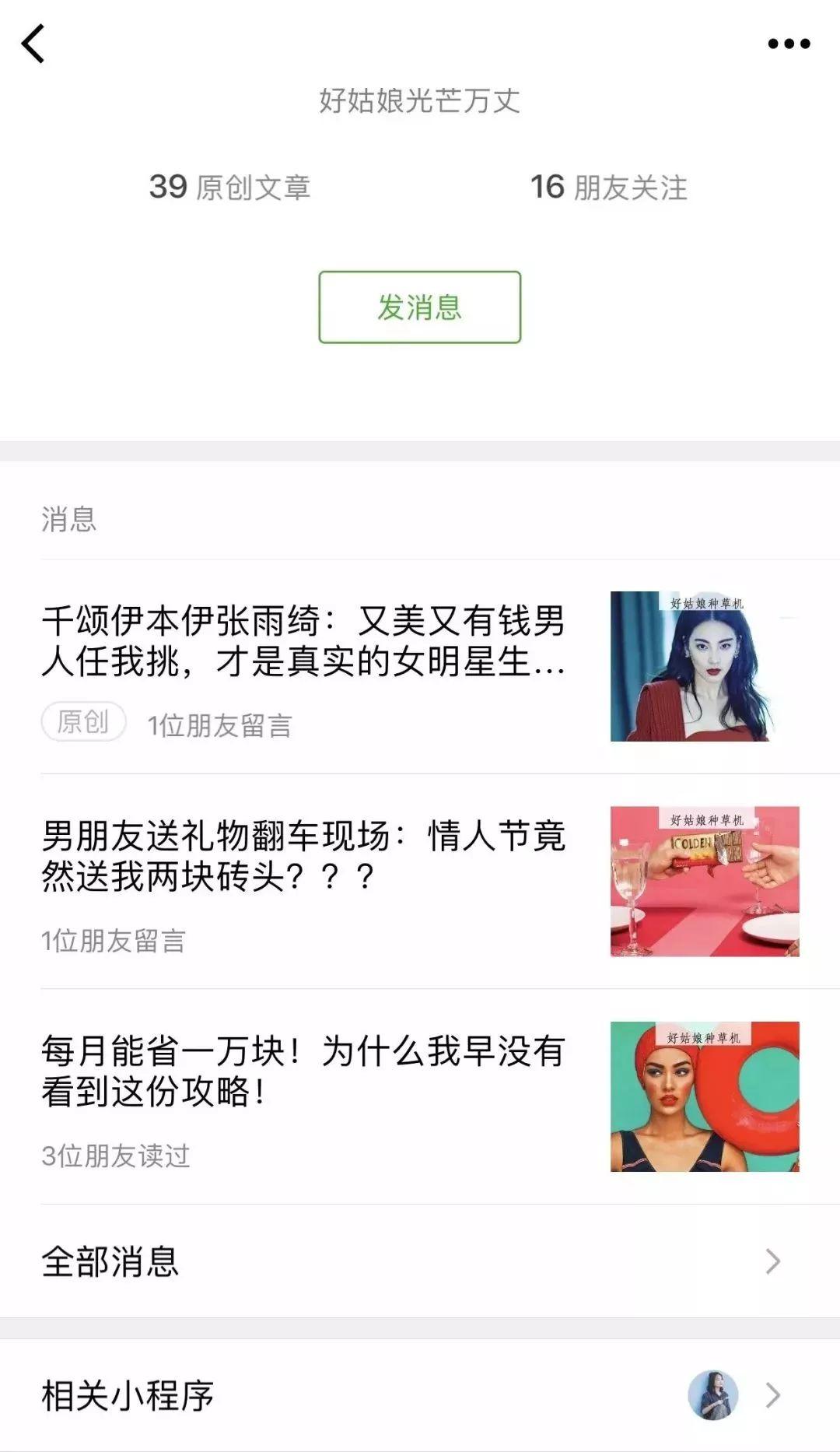The image size is (840, 1452).
Task: Go back using the arrow
Action: click(x=33, y=44)
